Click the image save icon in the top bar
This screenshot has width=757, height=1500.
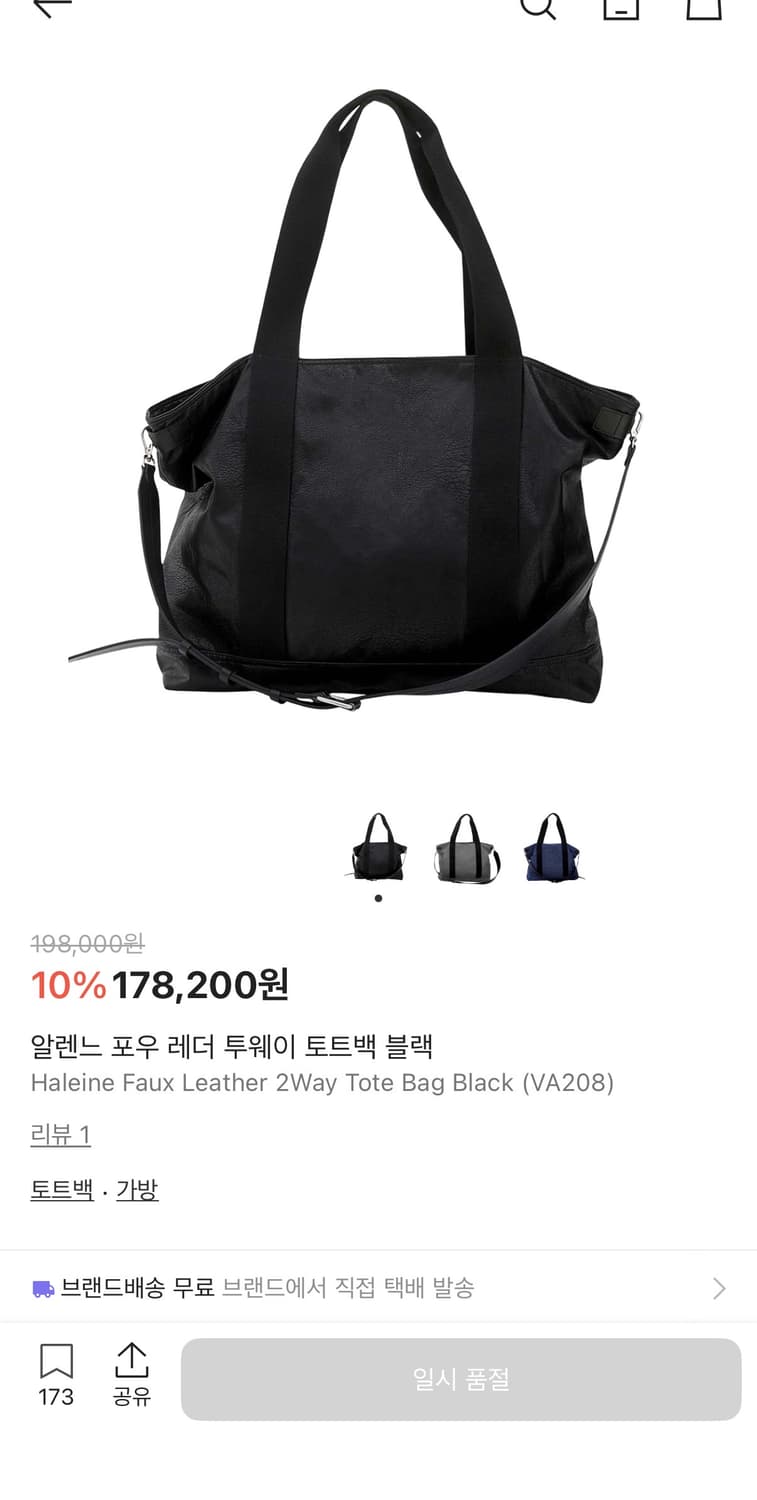[x=622, y=8]
